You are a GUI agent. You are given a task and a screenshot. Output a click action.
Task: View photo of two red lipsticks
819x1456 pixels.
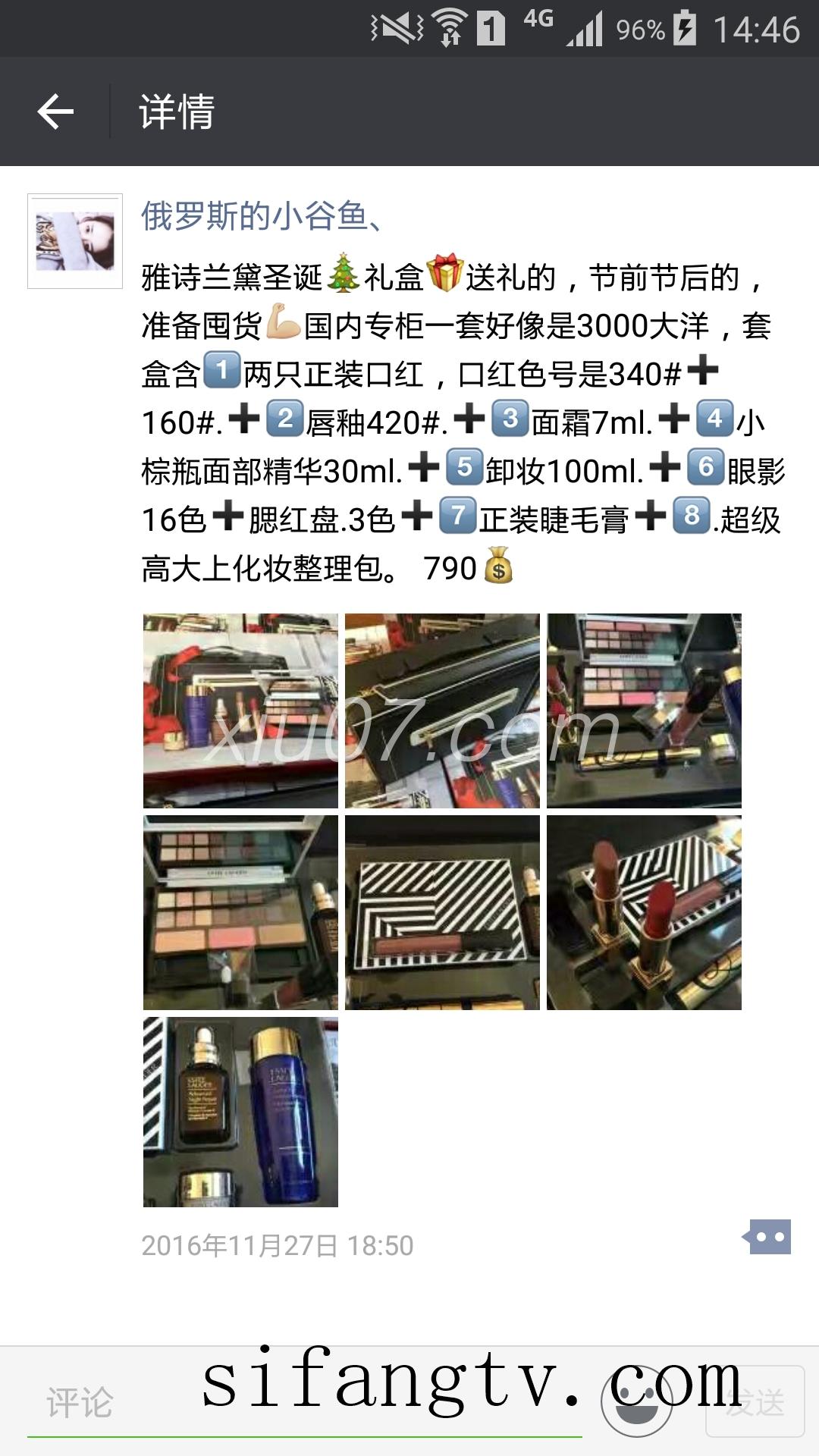coord(644,912)
